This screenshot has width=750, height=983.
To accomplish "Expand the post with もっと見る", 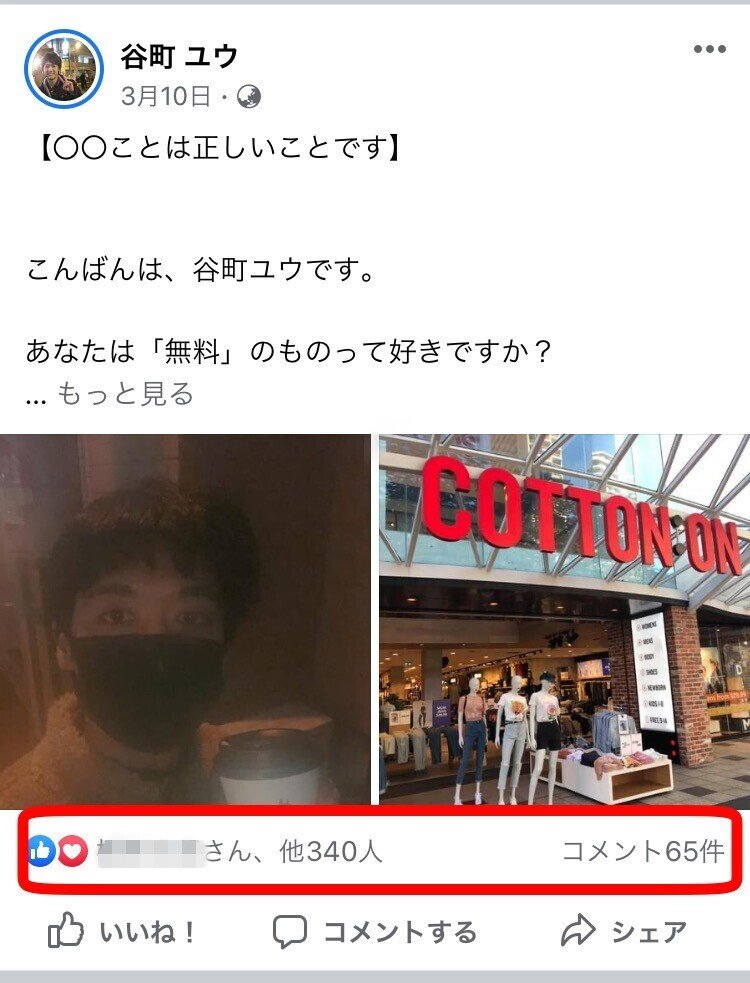I will tap(125, 394).
